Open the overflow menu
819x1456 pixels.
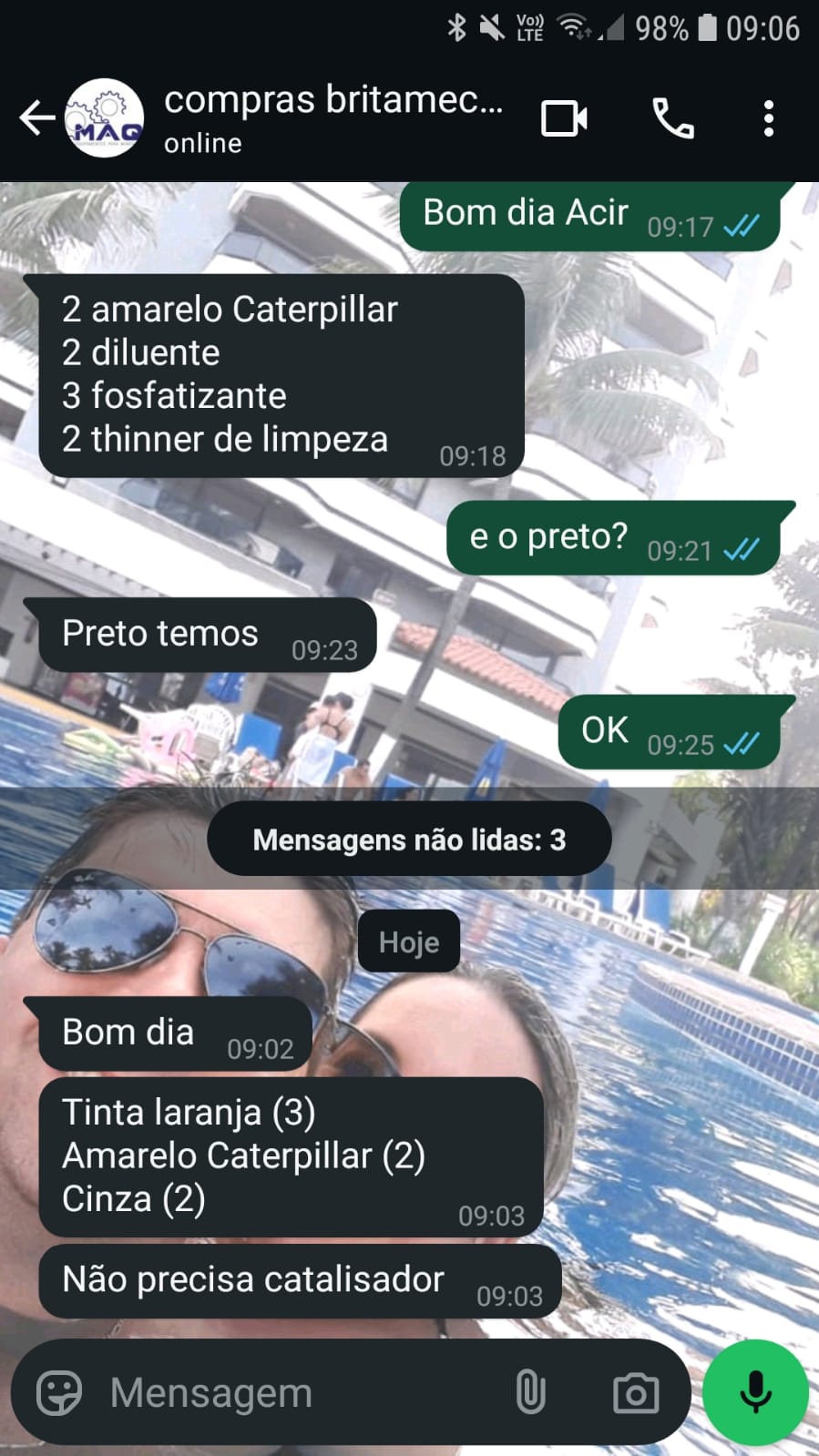pyautogui.click(x=768, y=119)
